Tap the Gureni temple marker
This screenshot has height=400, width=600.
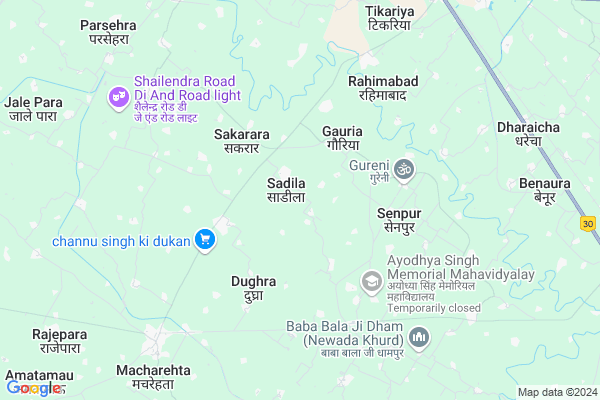(403, 167)
